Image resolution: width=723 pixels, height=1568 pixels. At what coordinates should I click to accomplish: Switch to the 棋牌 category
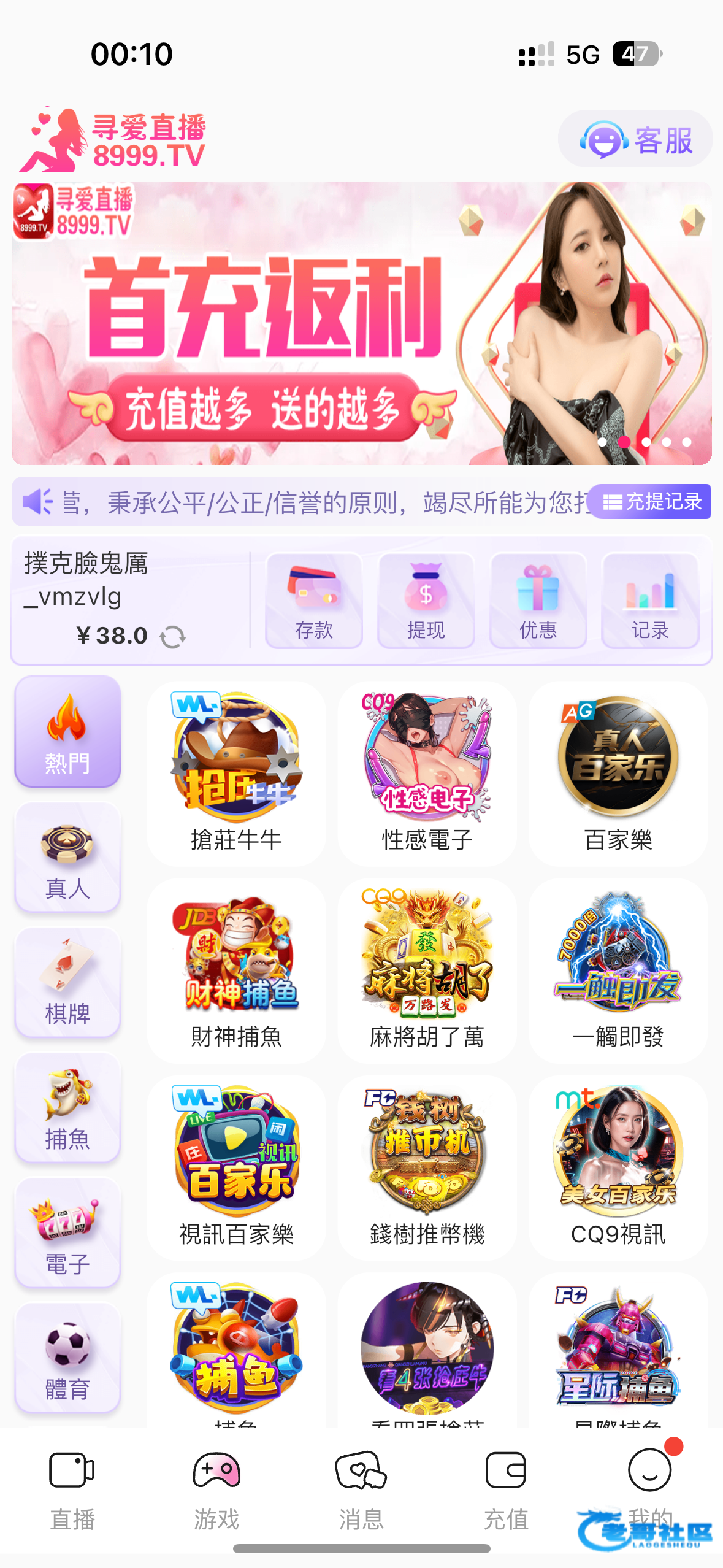click(x=67, y=983)
